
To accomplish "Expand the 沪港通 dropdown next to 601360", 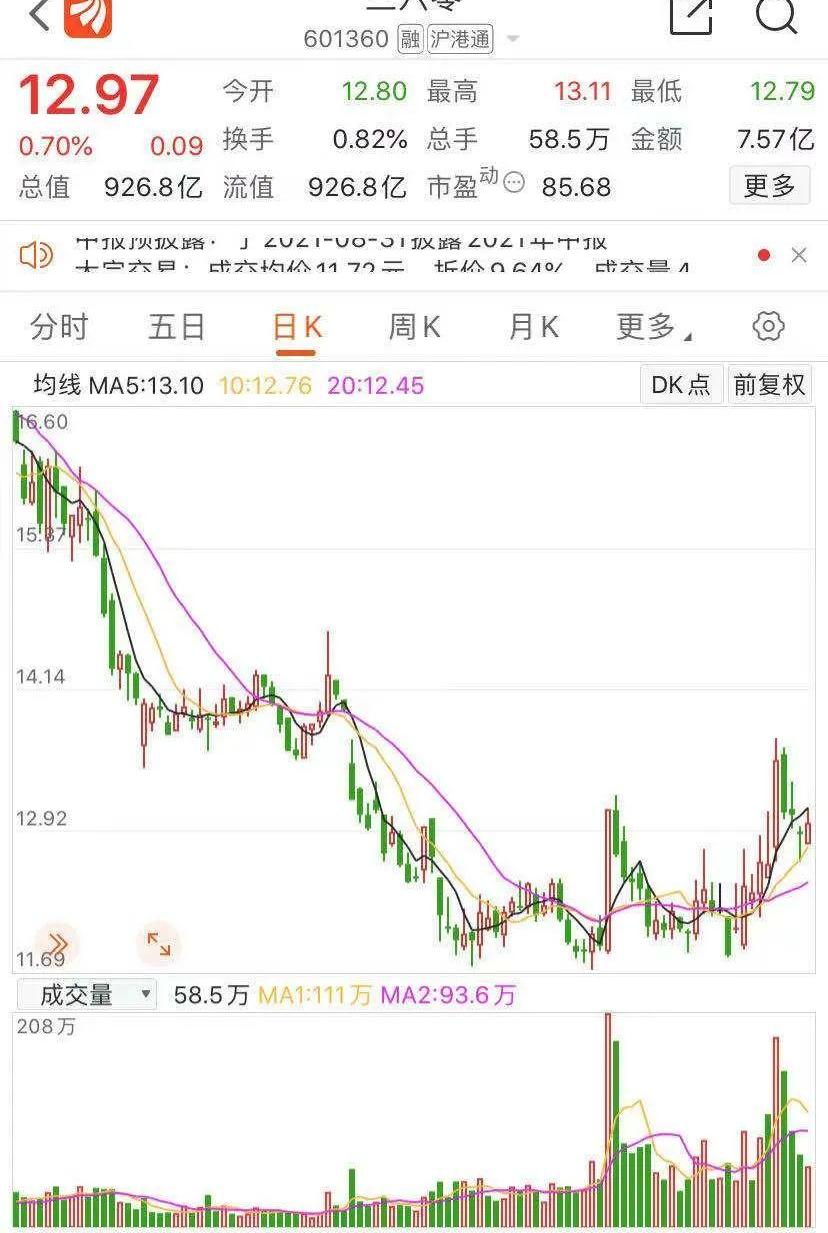I will (511, 39).
